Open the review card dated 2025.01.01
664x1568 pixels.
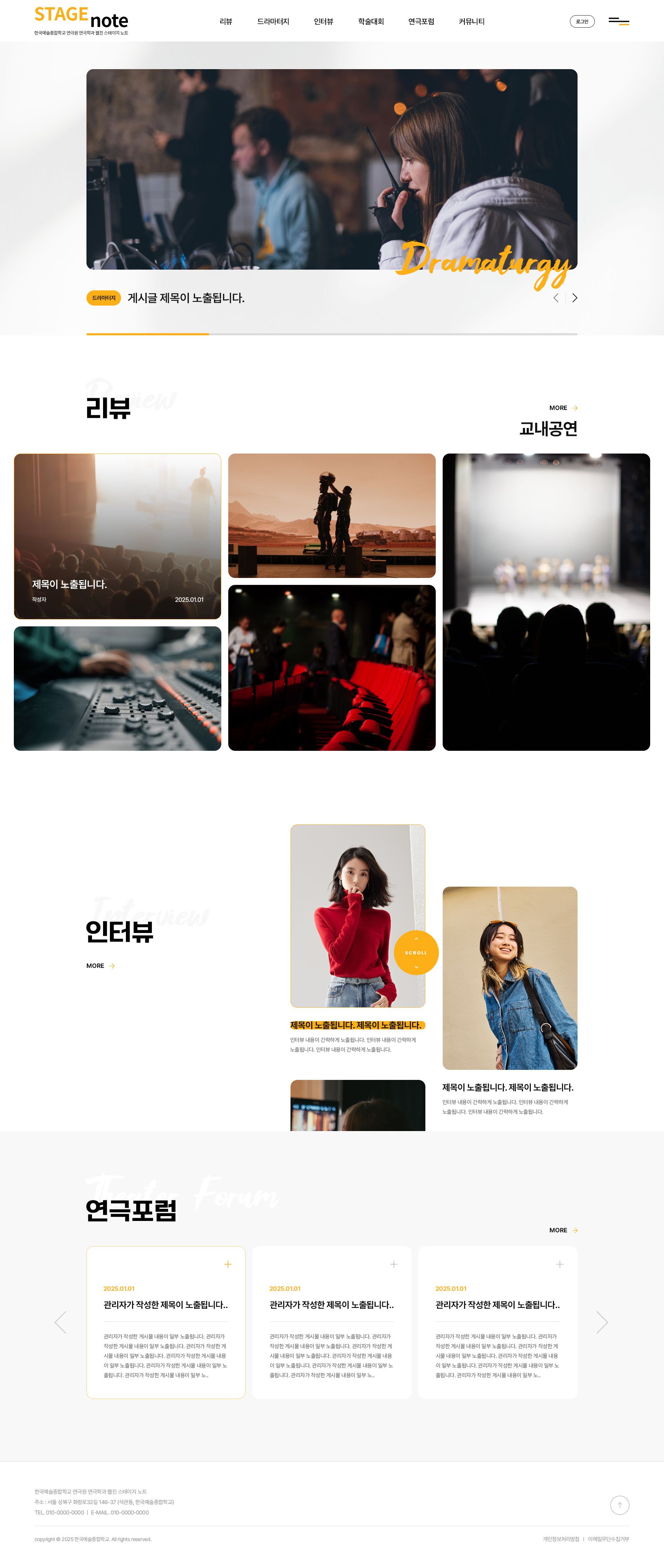pyautogui.click(x=118, y=536)
